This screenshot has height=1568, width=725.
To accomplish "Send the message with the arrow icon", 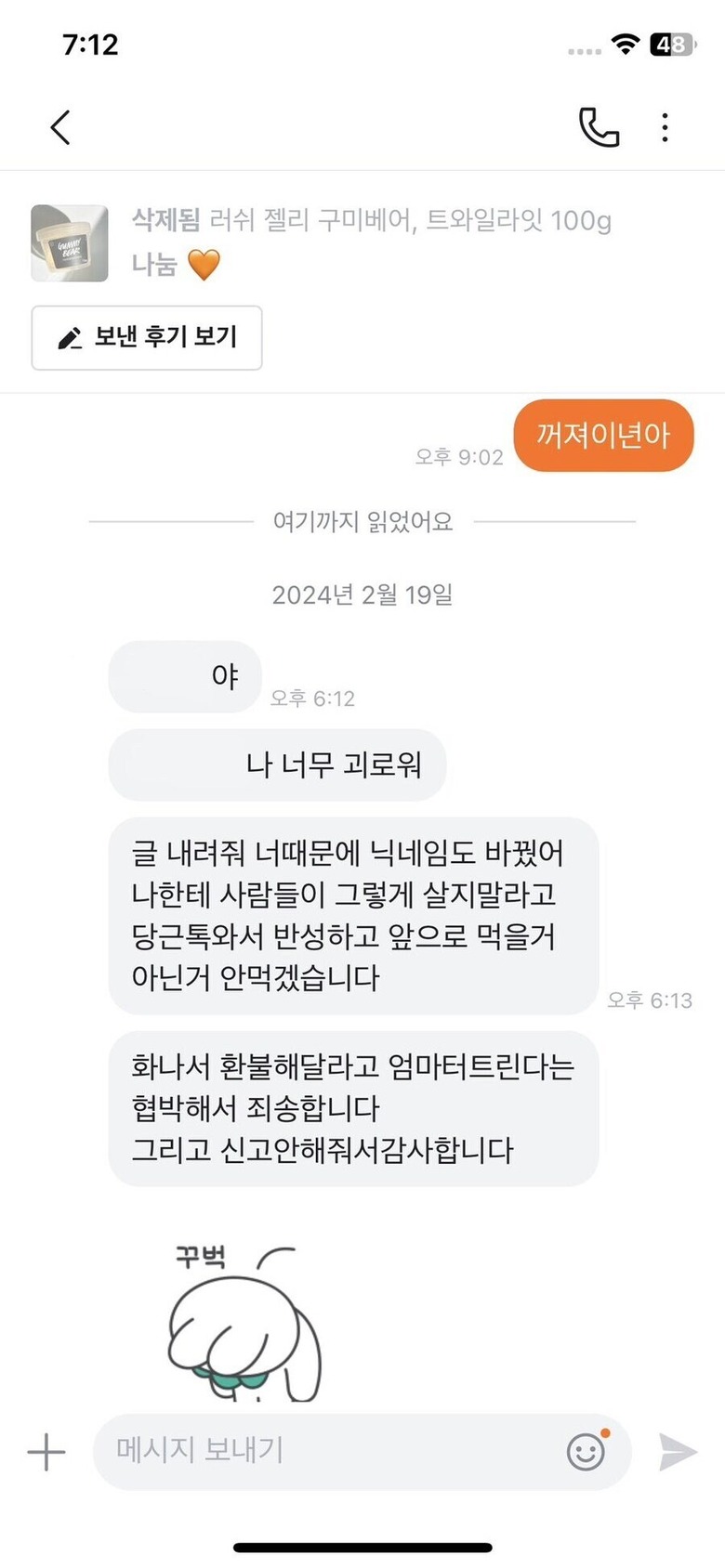I will pyautogui.click(x=678, y=1451).
